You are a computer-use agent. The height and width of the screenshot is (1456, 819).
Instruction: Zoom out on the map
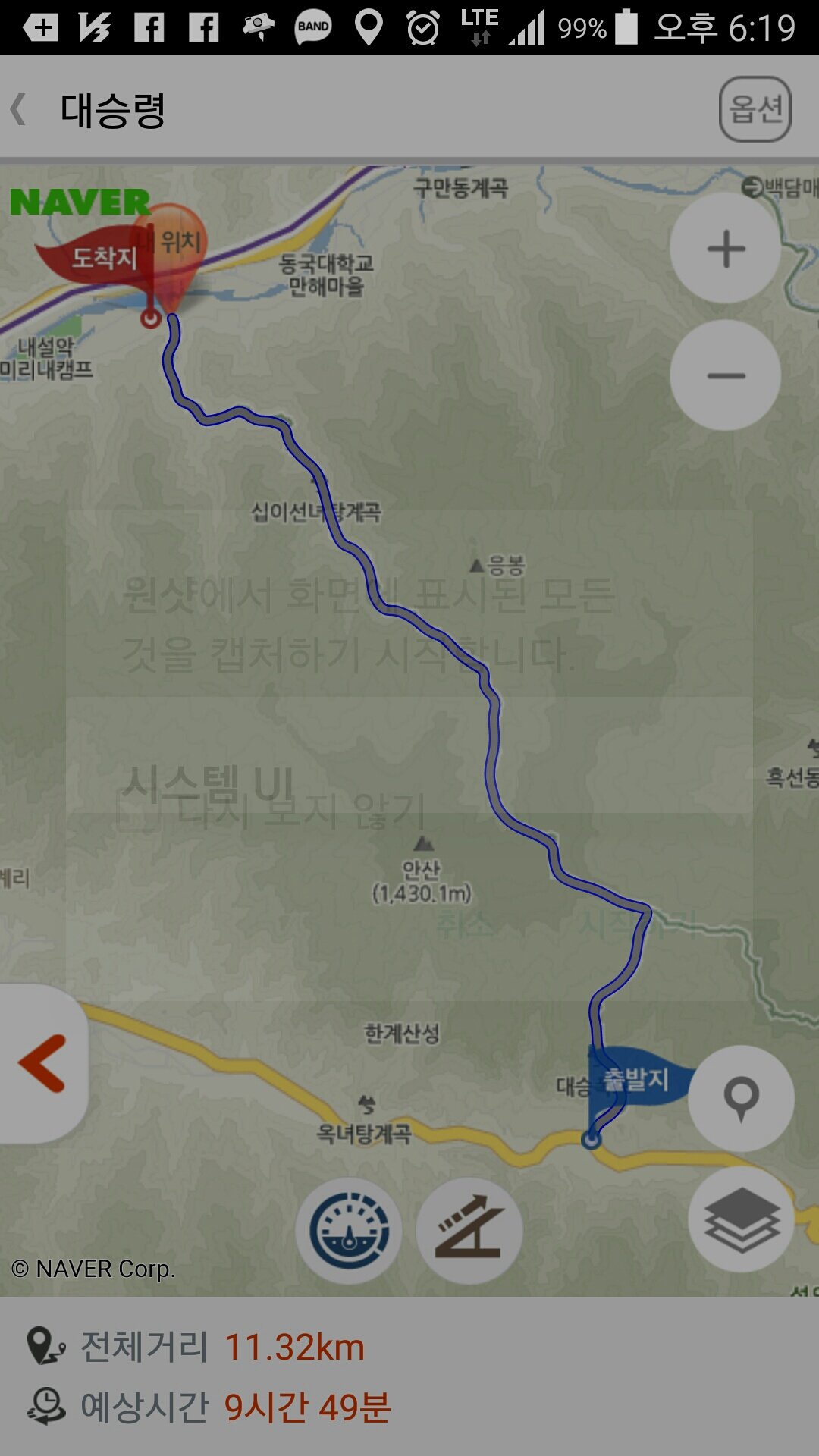click(x=726, y=375)
